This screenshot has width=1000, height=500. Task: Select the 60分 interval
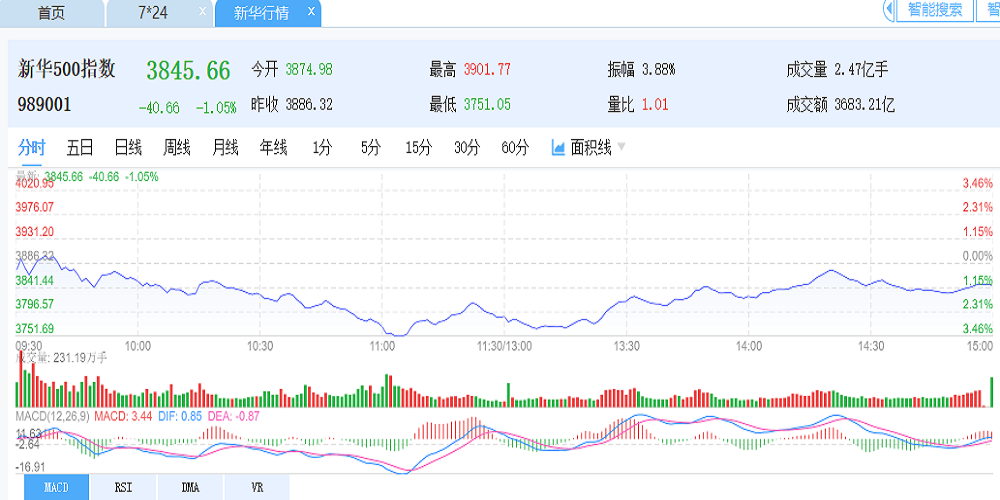pyautogui.click(x=515, y=148)
